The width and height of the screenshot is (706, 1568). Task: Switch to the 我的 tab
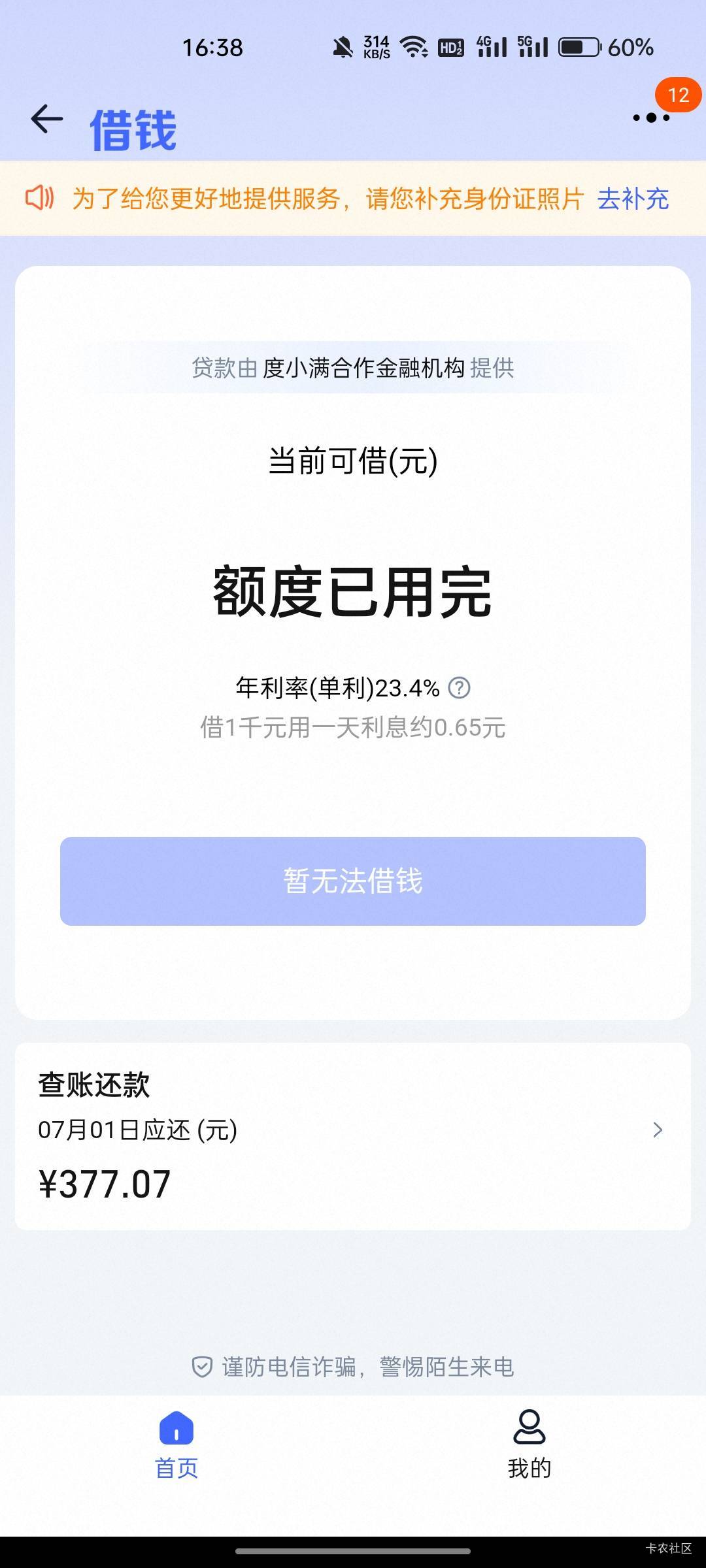(529, 1445)
